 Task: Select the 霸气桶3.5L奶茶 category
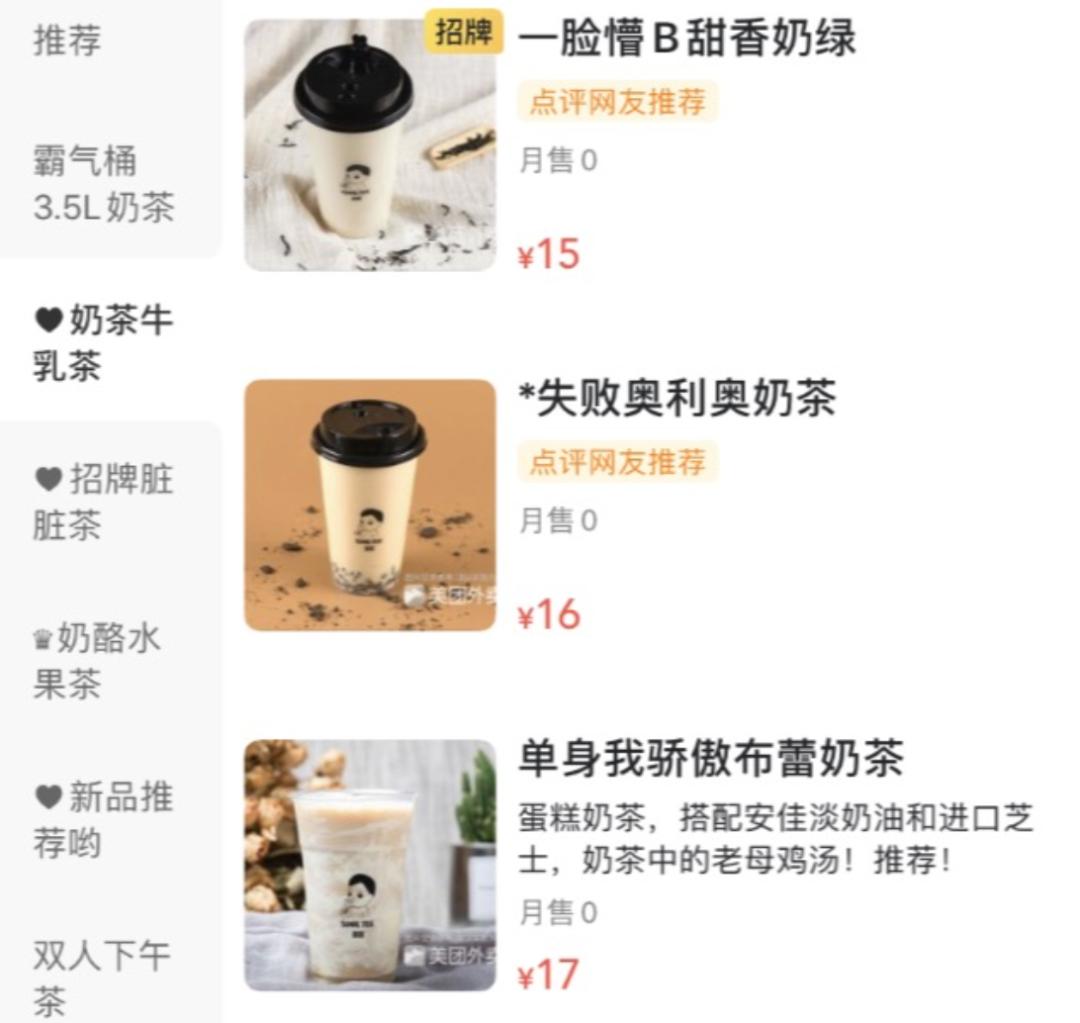click(104, 184)
